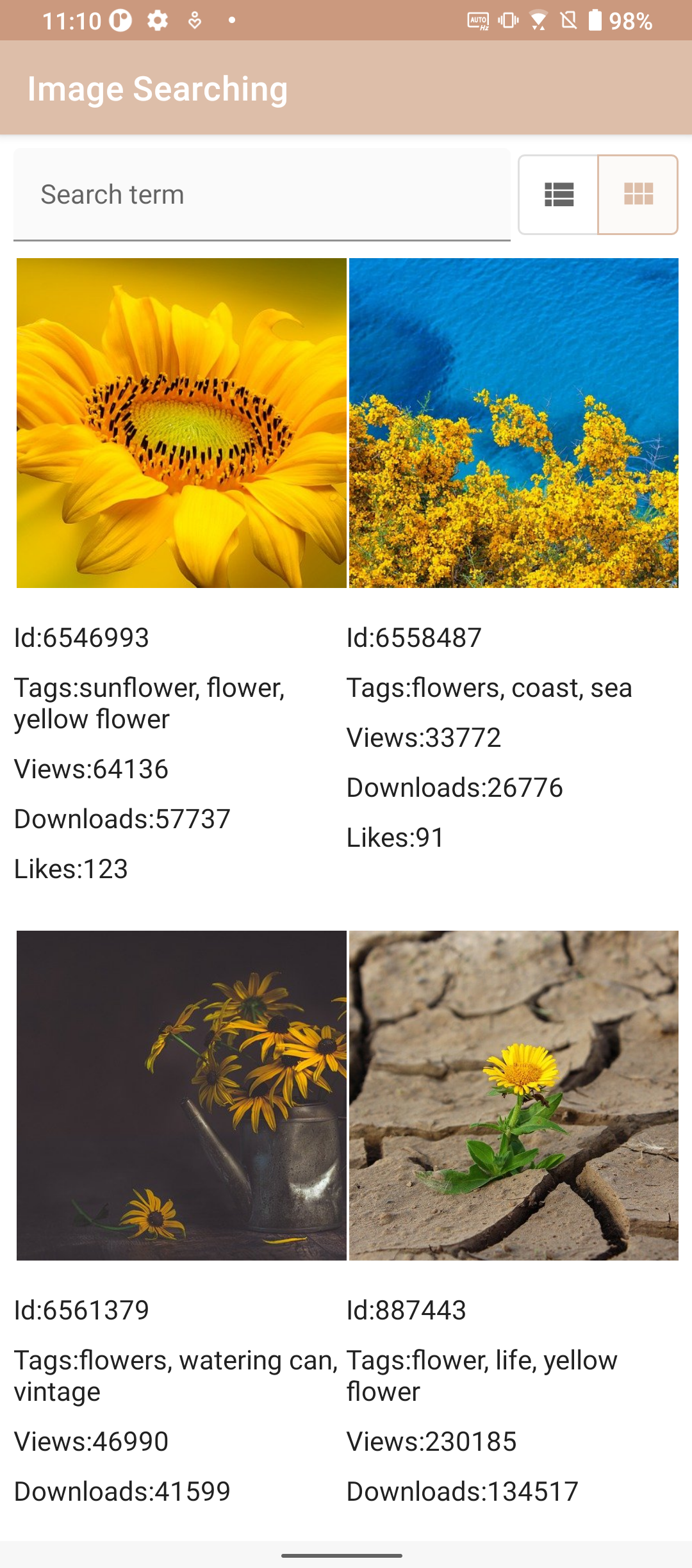Open the Tags:flowers, coast, sea entry
The image size is (692, 1568).
click(x=489, y=688)
